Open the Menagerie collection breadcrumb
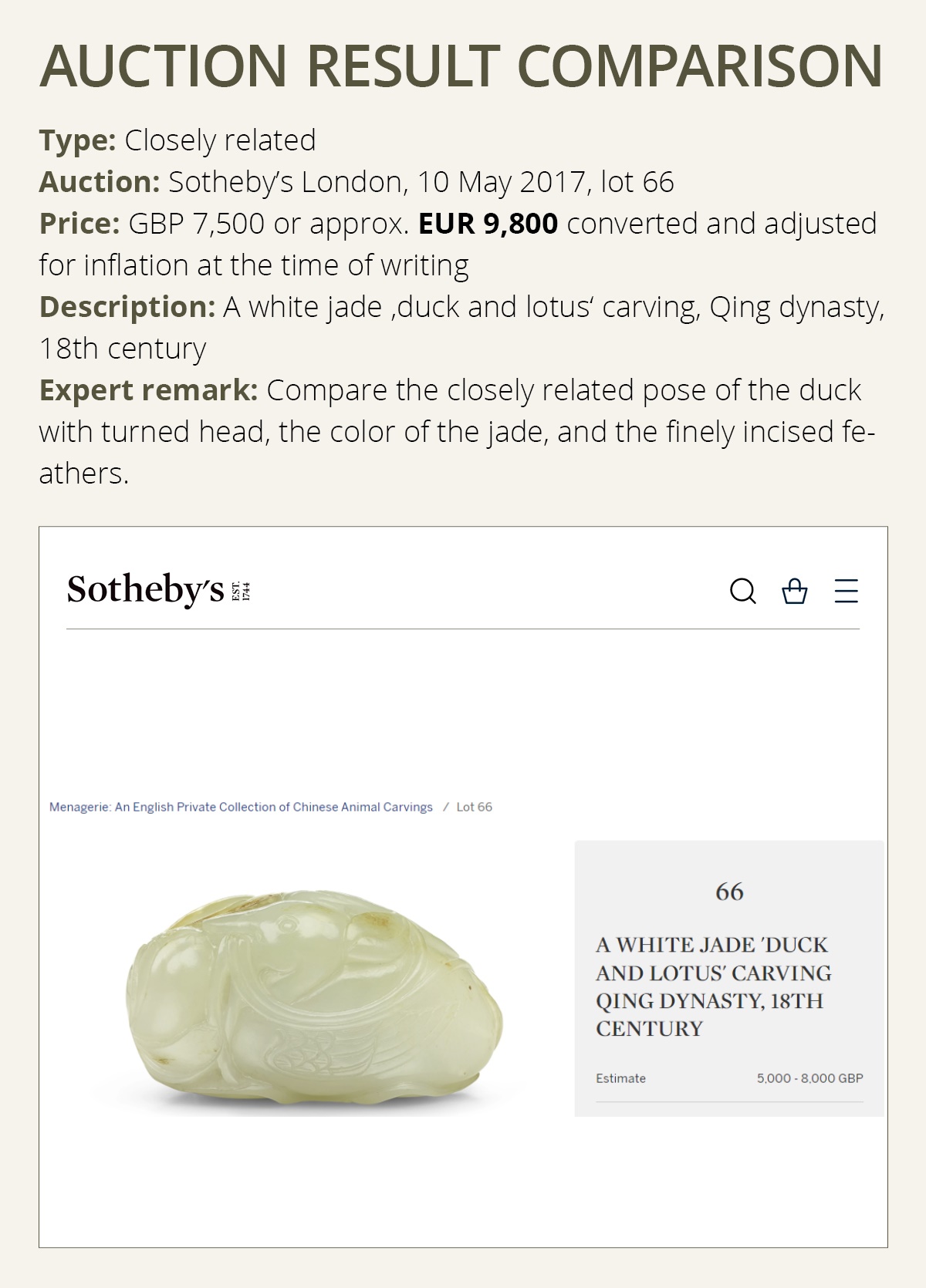The height and width of the screenshot is (1288, 926). [241, 807]
